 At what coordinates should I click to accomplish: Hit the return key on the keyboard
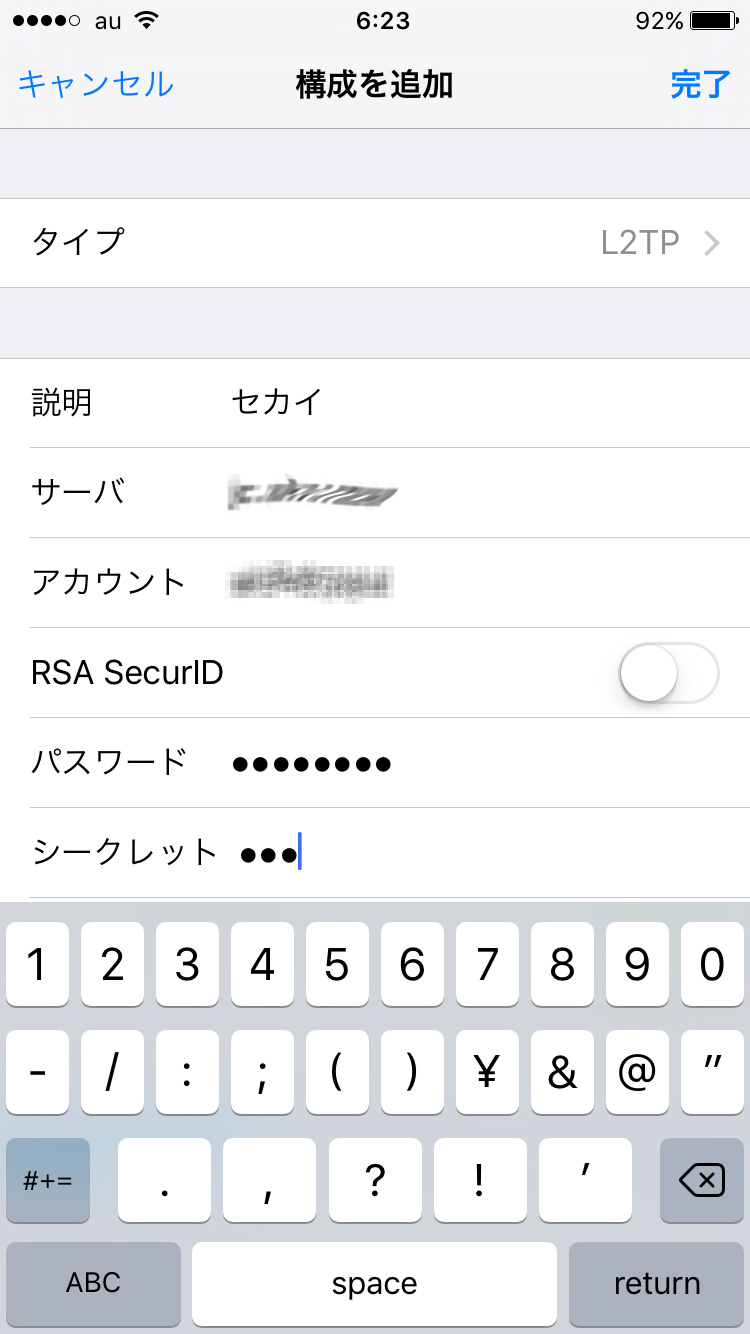[x=657, y=1283]
